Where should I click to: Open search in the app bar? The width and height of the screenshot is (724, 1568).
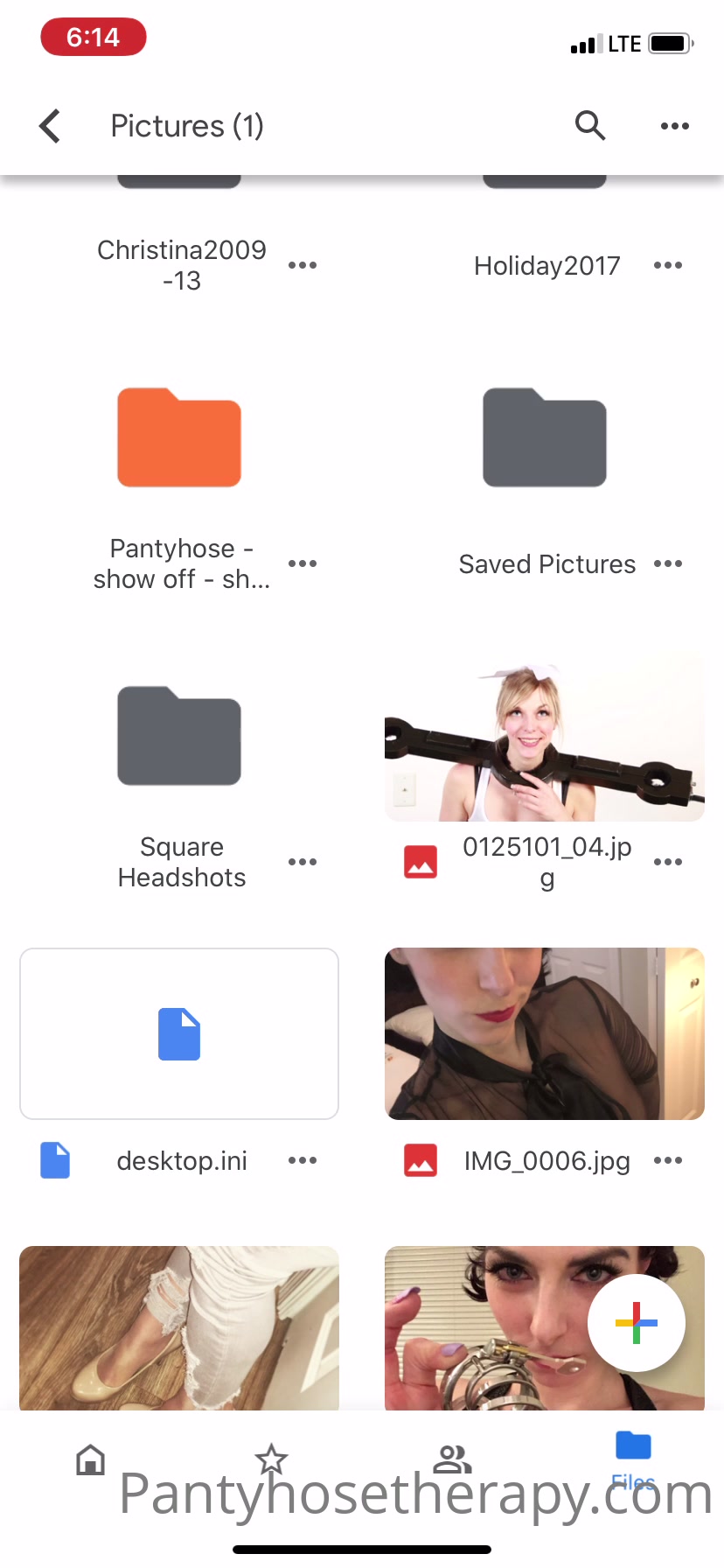590,126
